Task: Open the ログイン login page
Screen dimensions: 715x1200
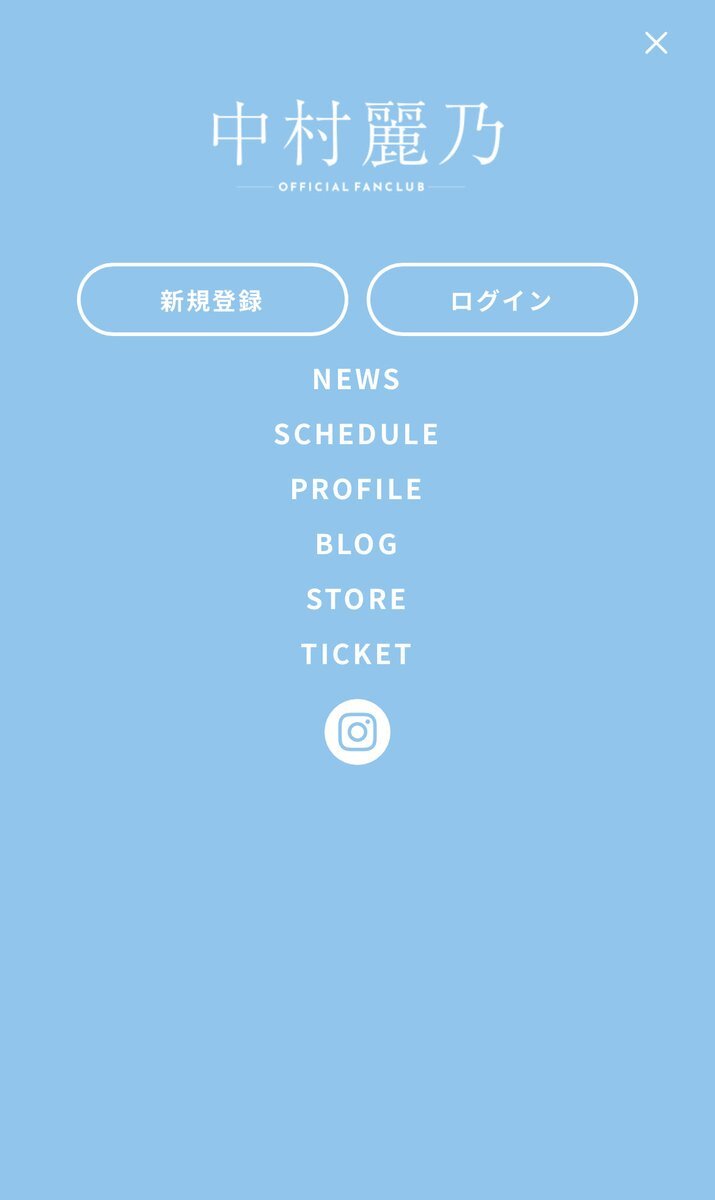Action: point(502,300)
